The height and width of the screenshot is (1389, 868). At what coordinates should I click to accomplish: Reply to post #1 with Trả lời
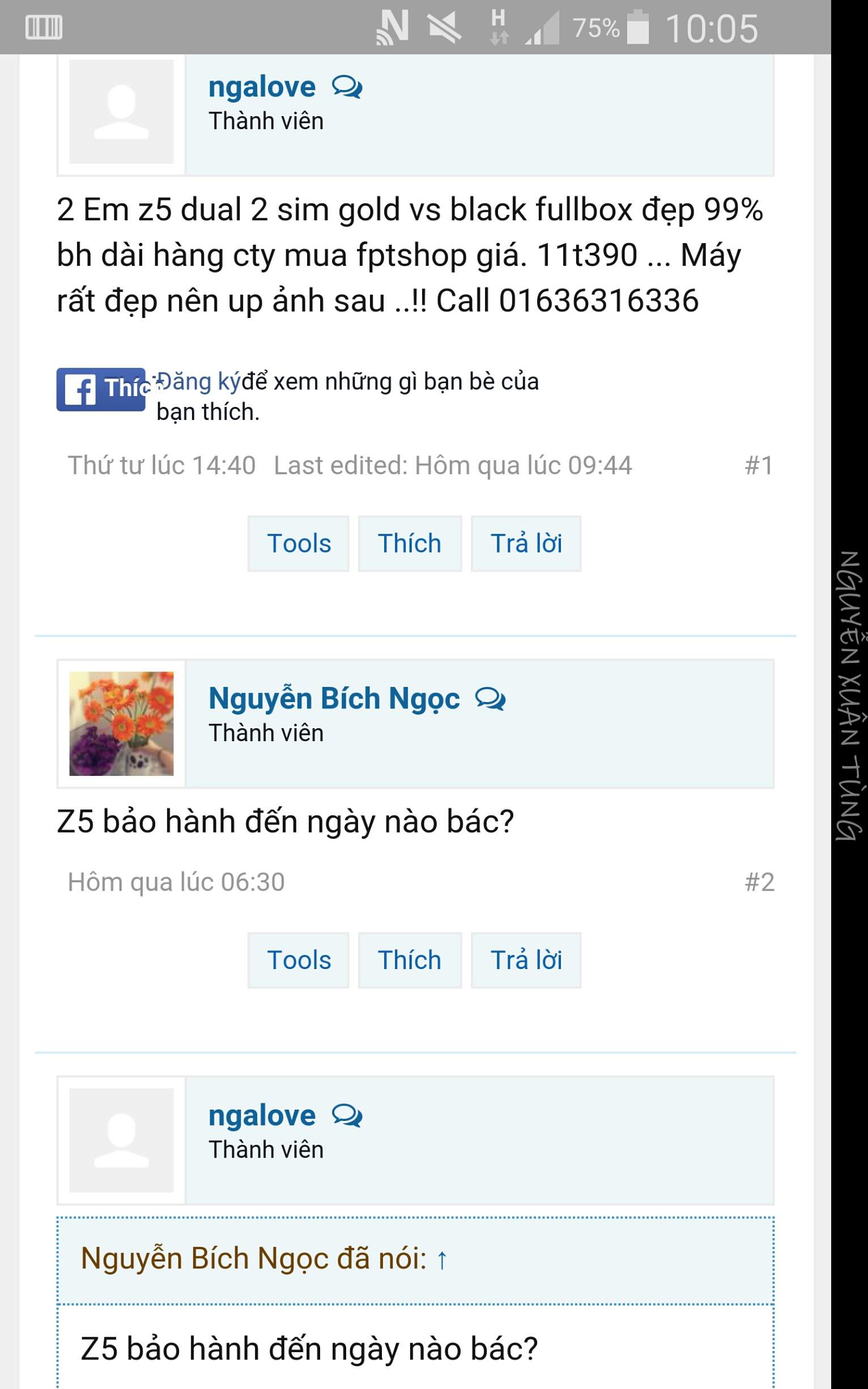[x=526, y=544]
